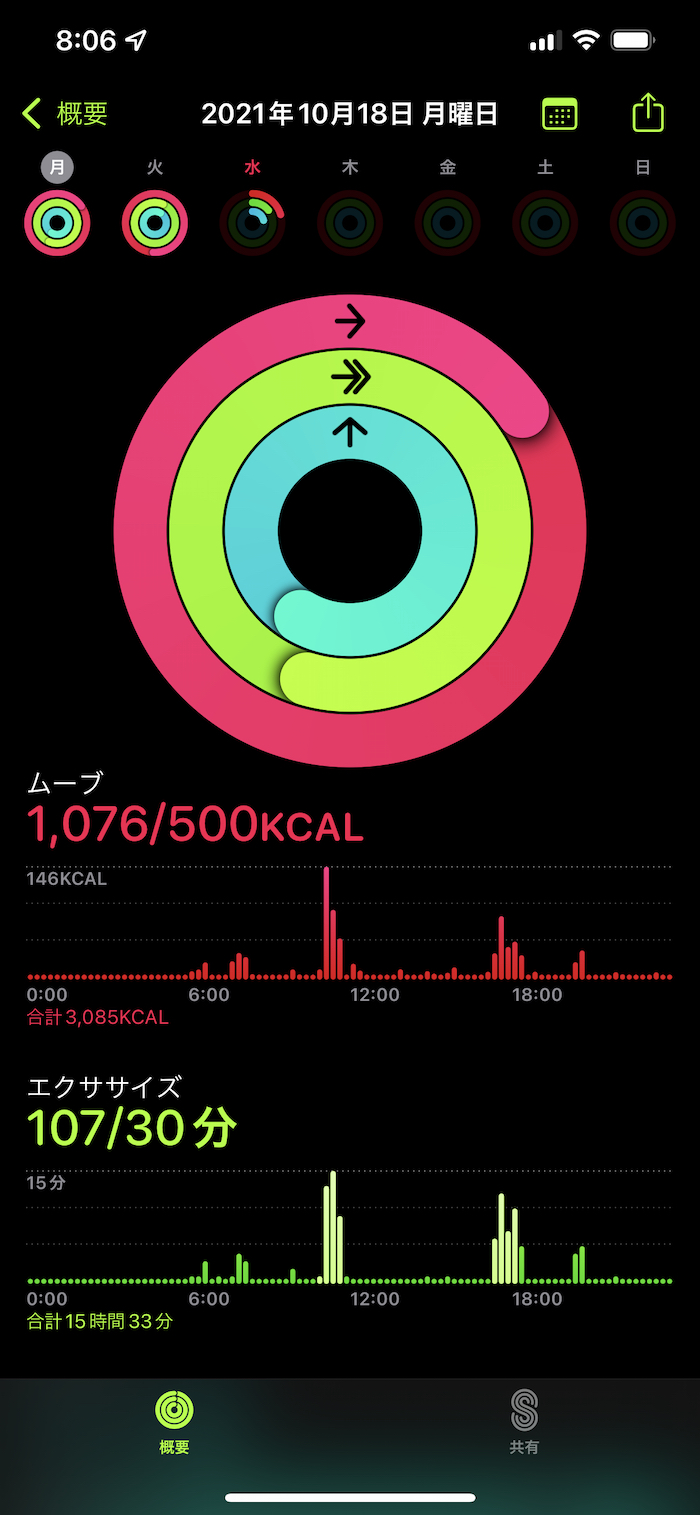Select Monday (月) activity rings
Viewport: 700px width, 1515px height.
coord(57,222)
